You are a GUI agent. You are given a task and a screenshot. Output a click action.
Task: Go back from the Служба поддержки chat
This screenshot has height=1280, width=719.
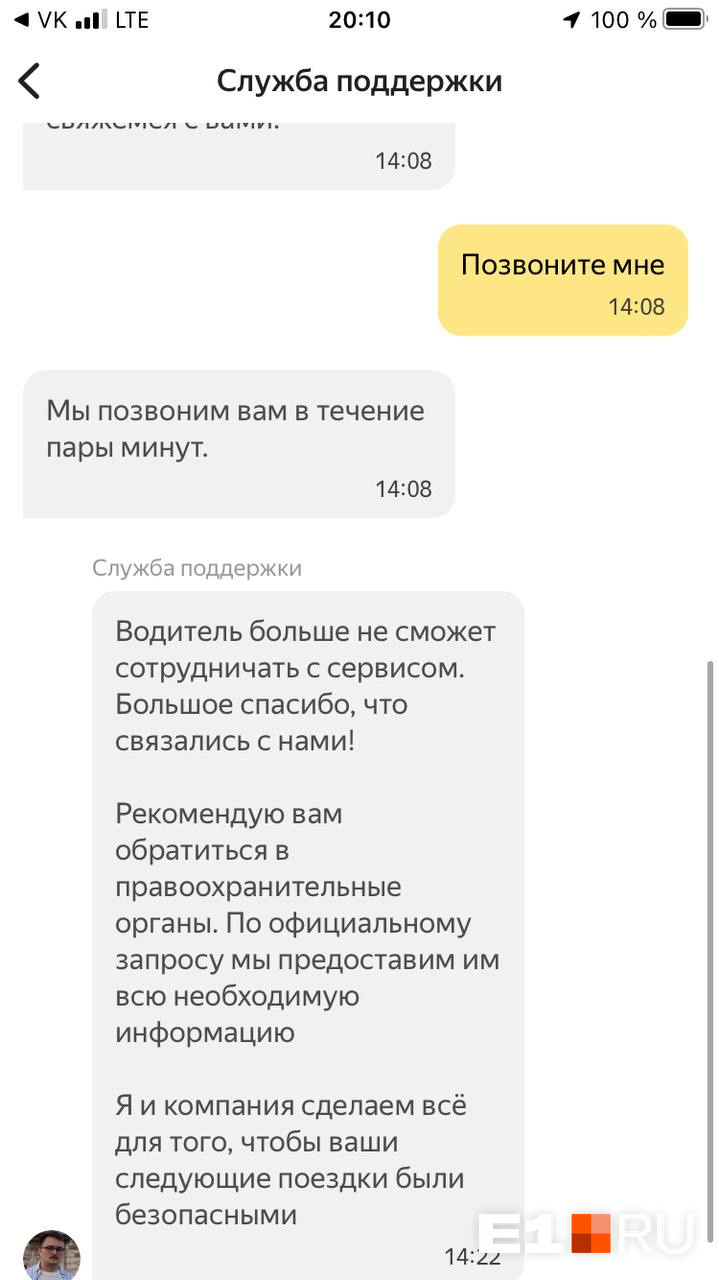click(x=30, y=81)
